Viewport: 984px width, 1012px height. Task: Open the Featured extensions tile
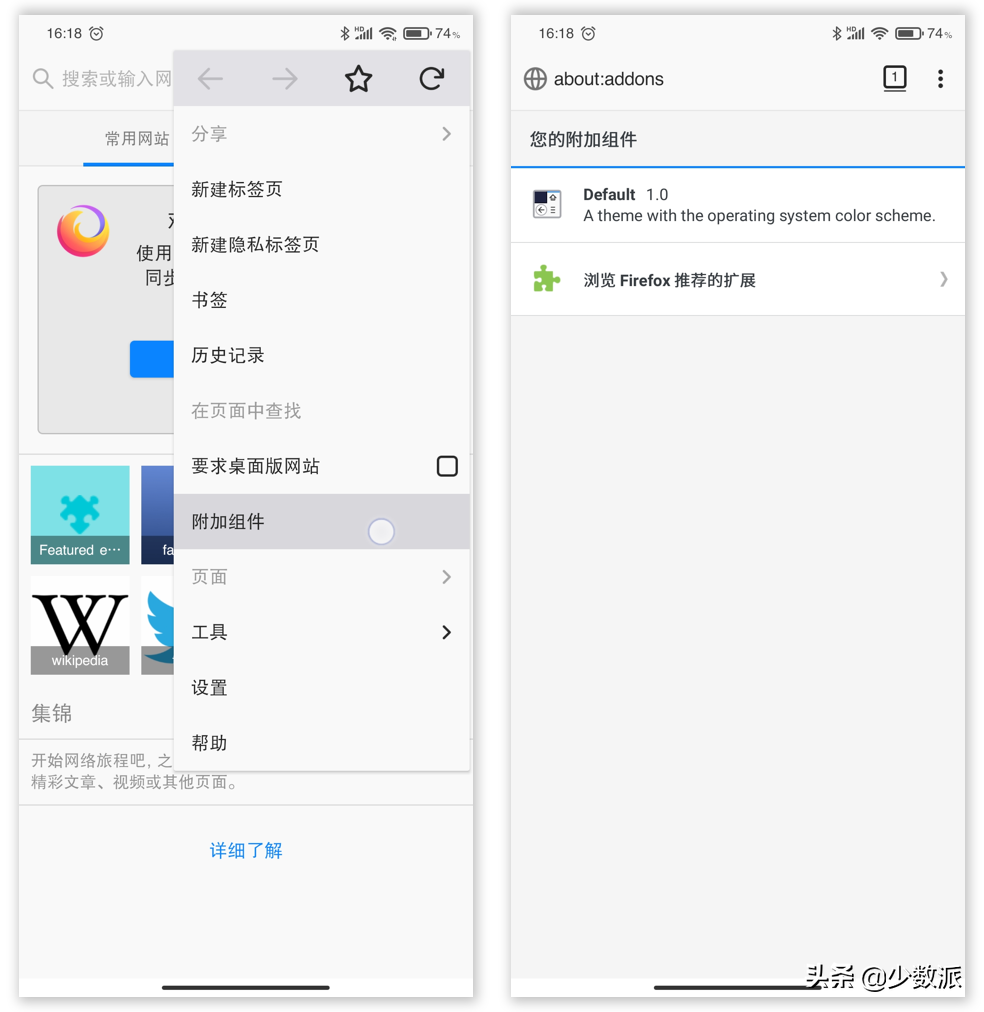point(80,514)
